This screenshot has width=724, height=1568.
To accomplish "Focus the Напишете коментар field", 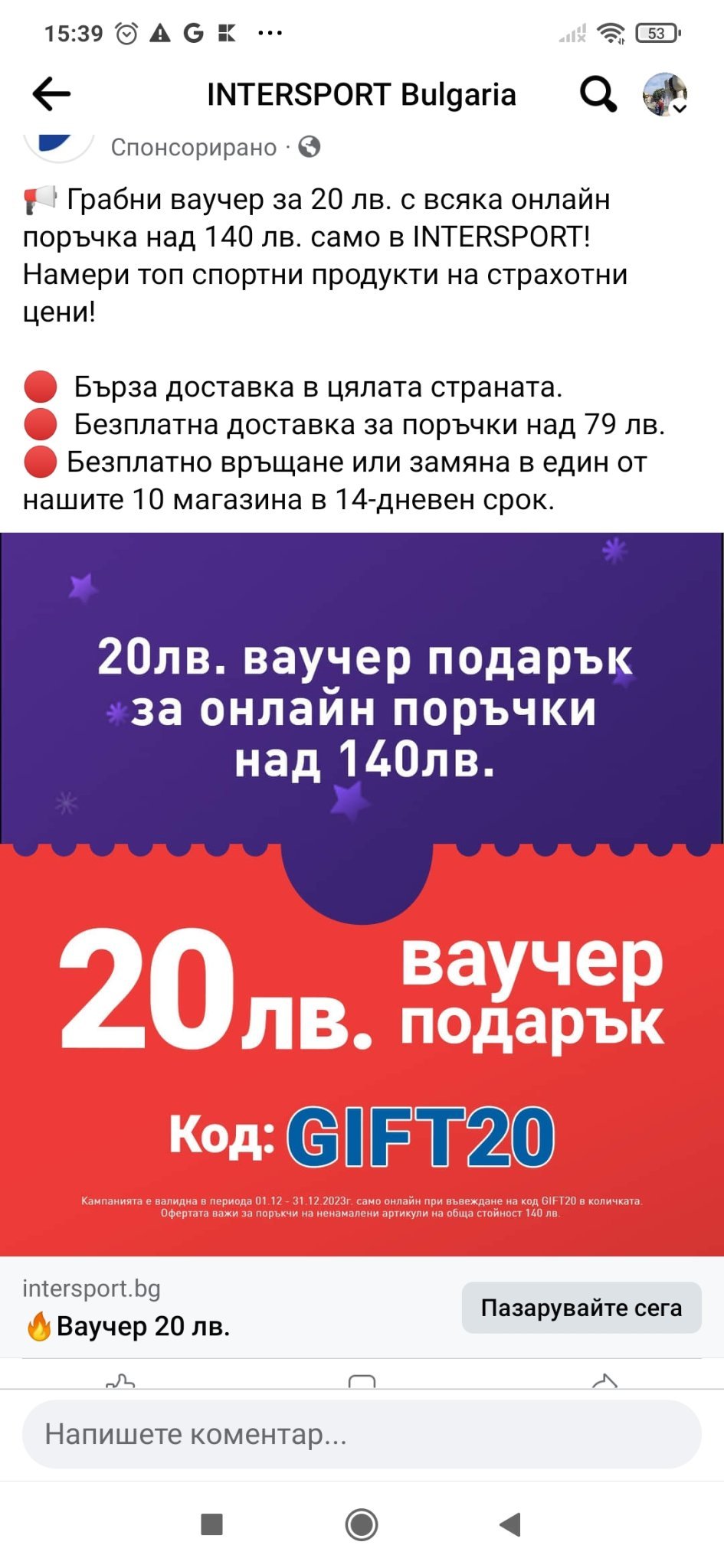I will (362, 1434).
